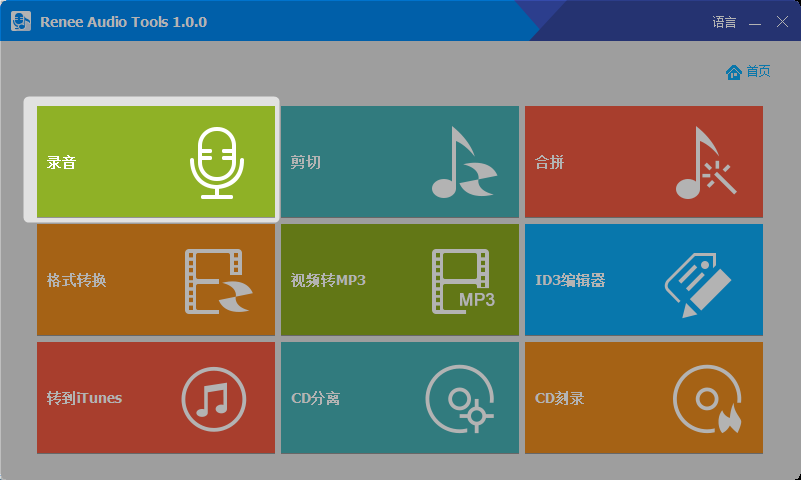Viewport: 801px width, 480px height.
Task: Go to 首页 home link
Action: (x=749, y=71)
